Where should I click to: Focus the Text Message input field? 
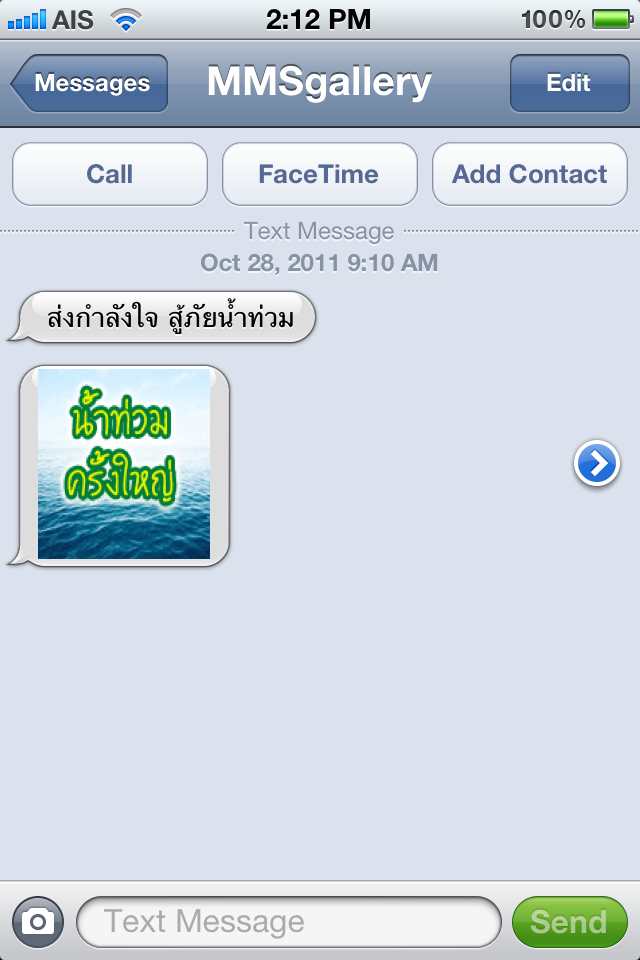pos(288,921)
